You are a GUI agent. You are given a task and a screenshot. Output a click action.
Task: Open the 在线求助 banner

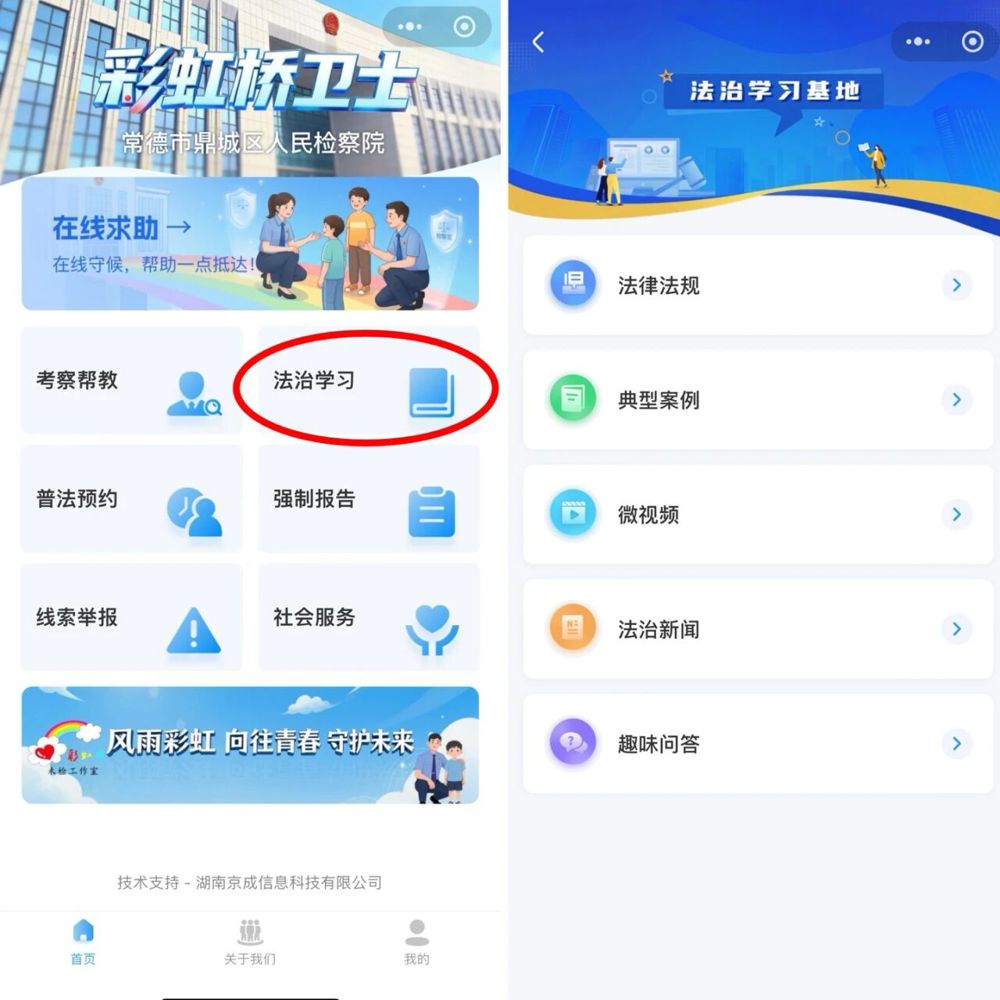[250, 244]
